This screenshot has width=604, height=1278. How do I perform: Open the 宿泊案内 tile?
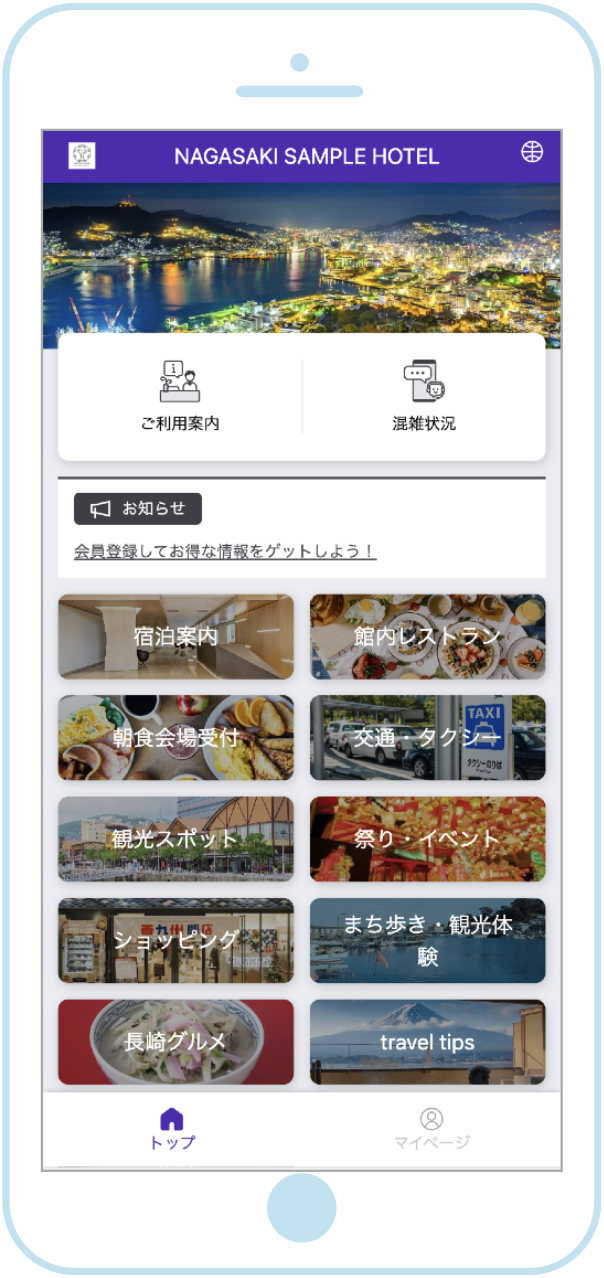(176, 637)
